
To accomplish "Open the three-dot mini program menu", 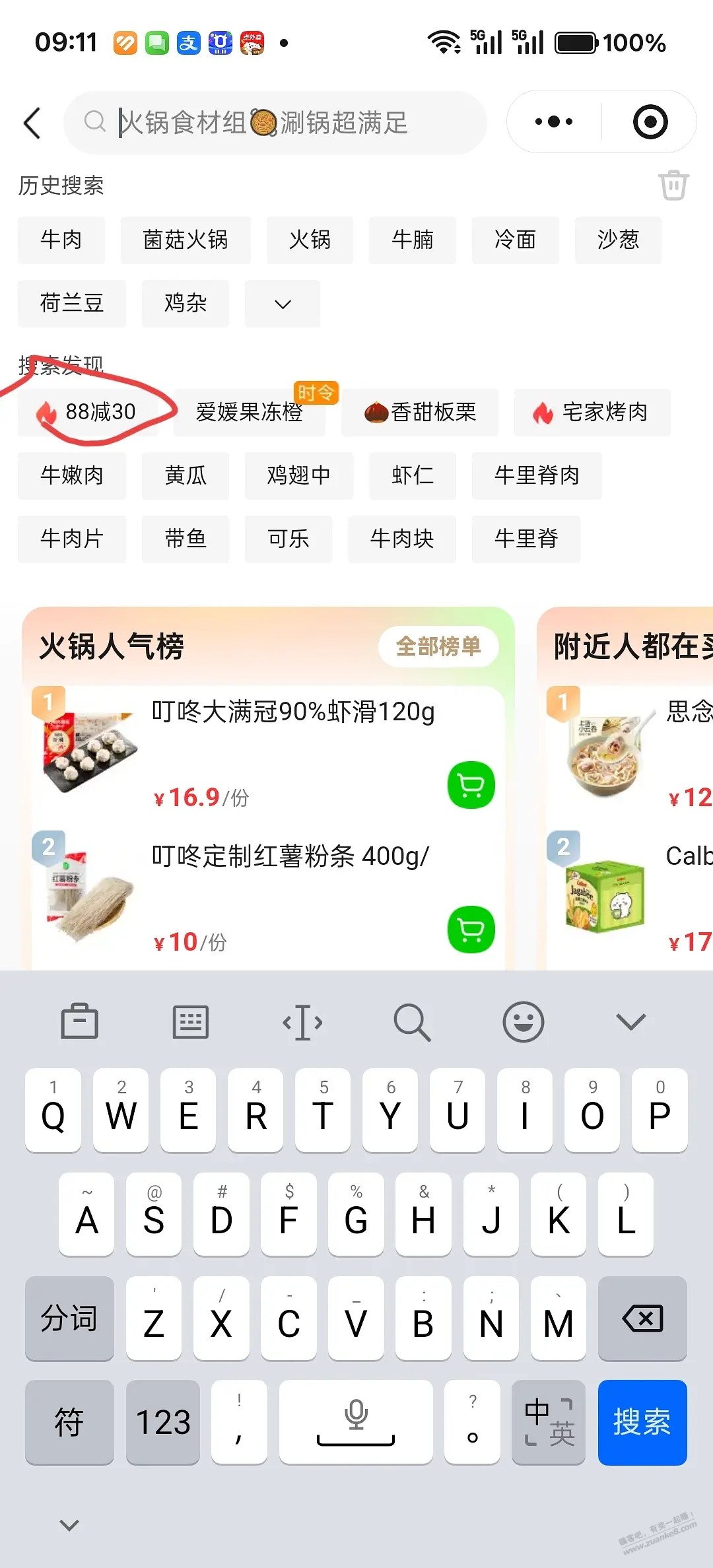I will (554, 122).
